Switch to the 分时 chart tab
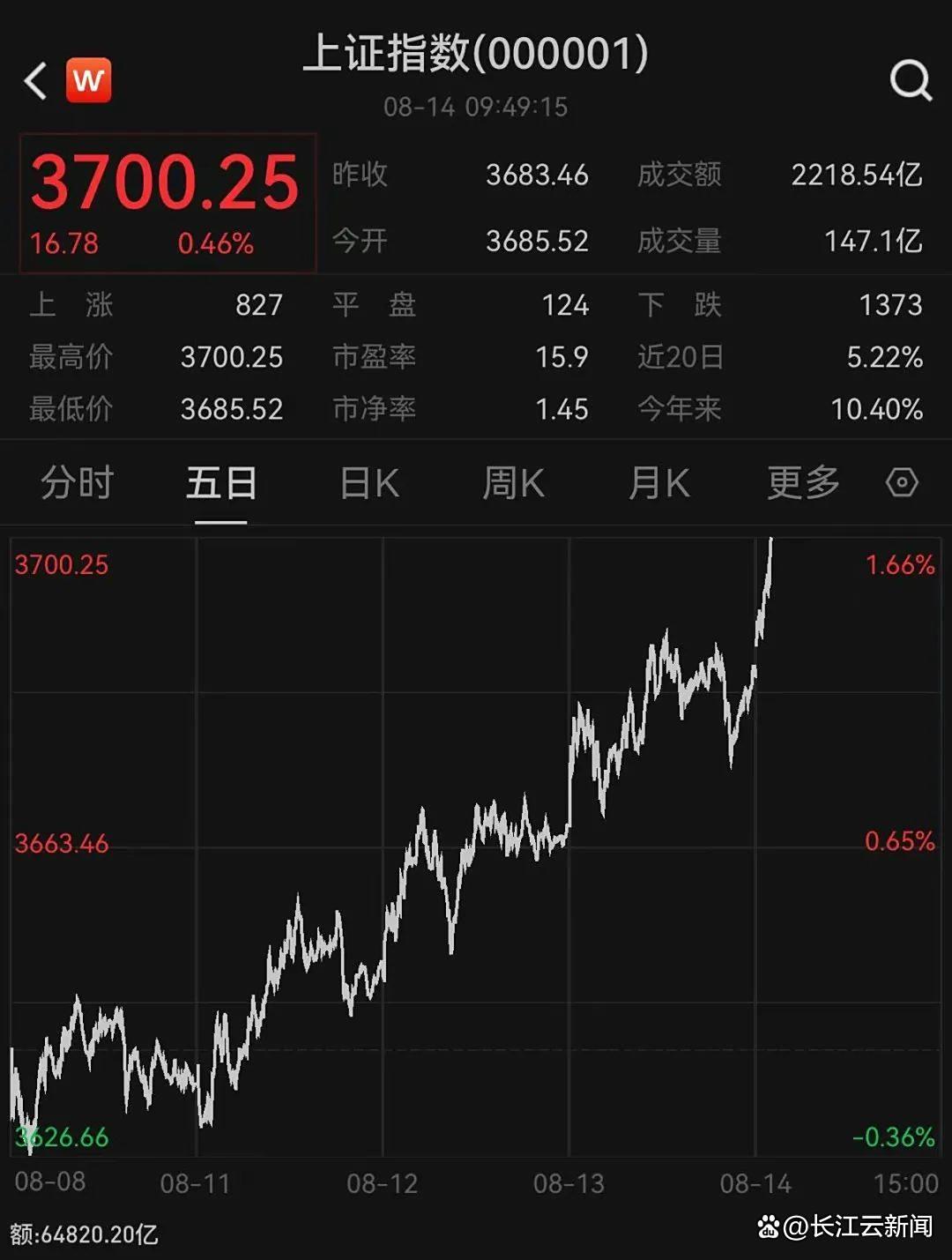The width and height of the screenshot is (952, 1260). [x=77, y=483]
